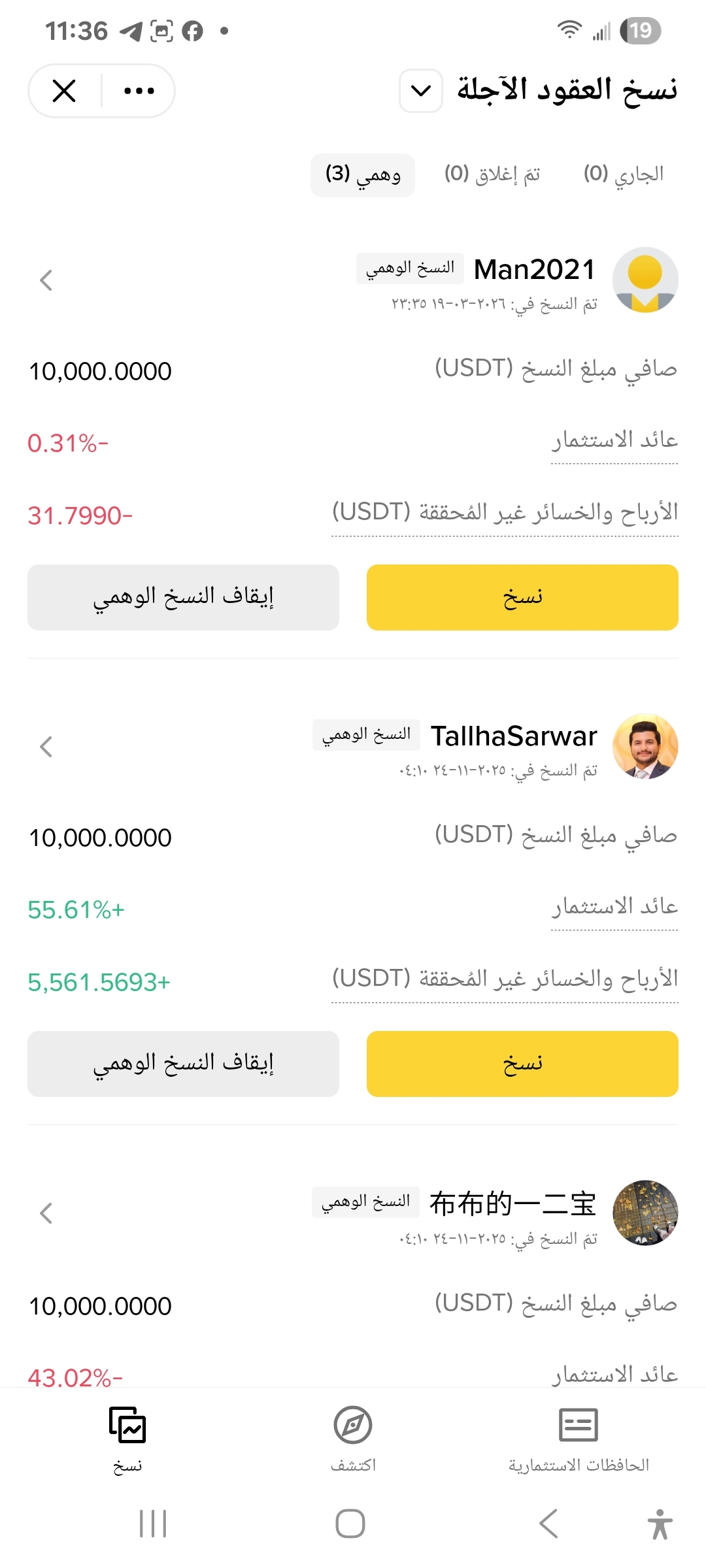706x1568 pixels.
Task: Open 布布的一二宝 copy details chevron
Action: click(46, 1213)
